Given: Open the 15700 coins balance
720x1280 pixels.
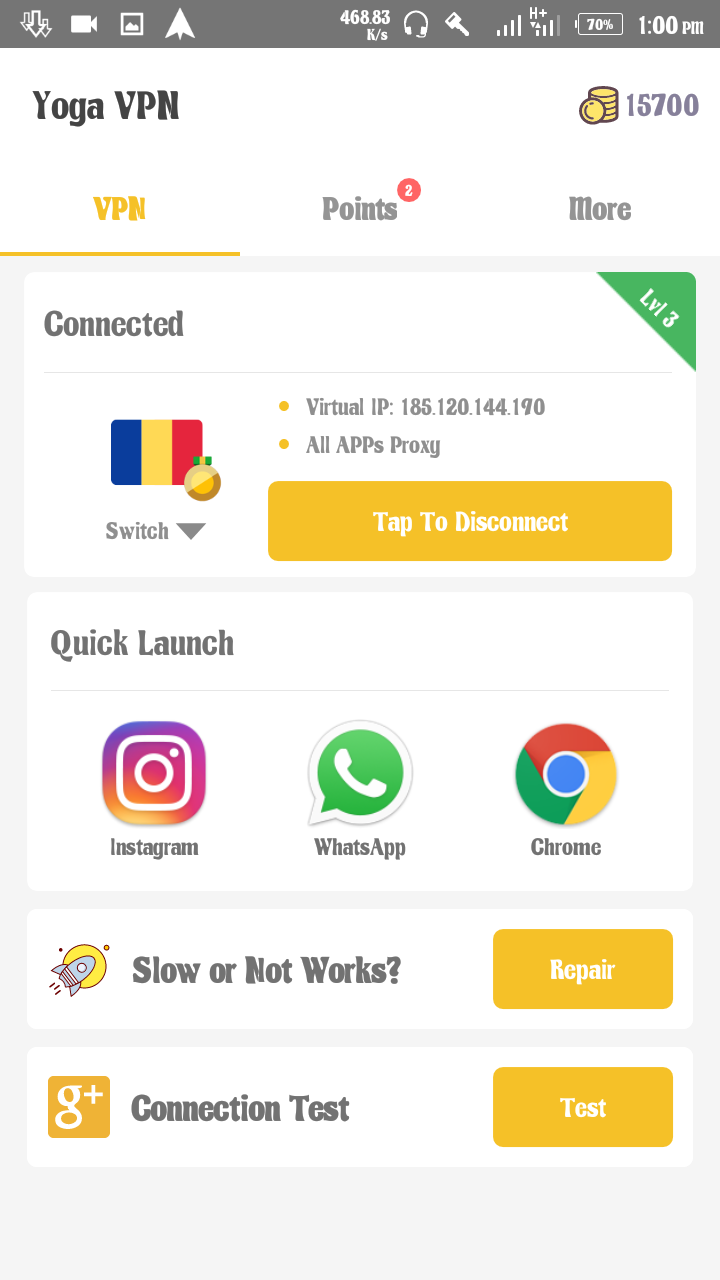Looking at the screenshot, I should point(640,105).
